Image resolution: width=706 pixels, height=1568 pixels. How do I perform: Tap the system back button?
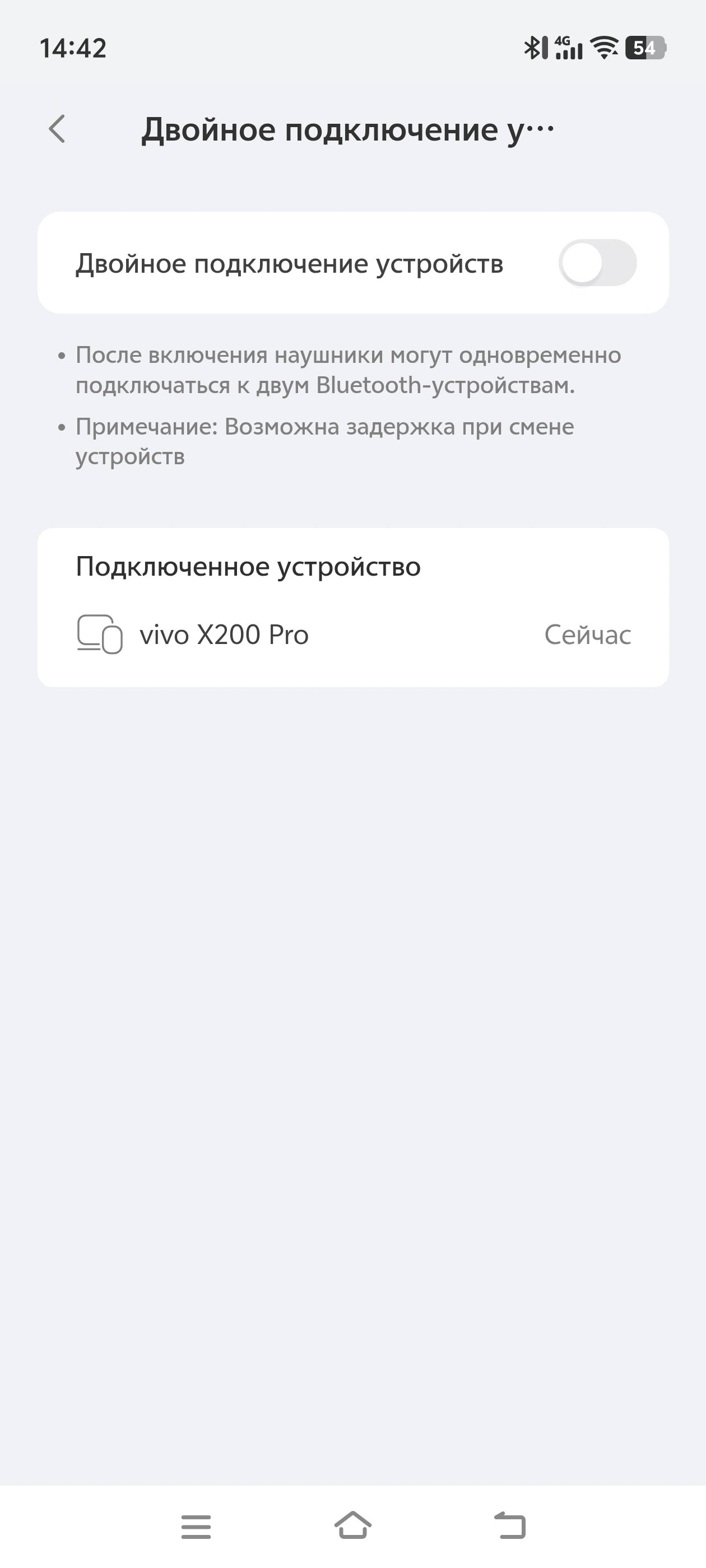coord(510,1525)
